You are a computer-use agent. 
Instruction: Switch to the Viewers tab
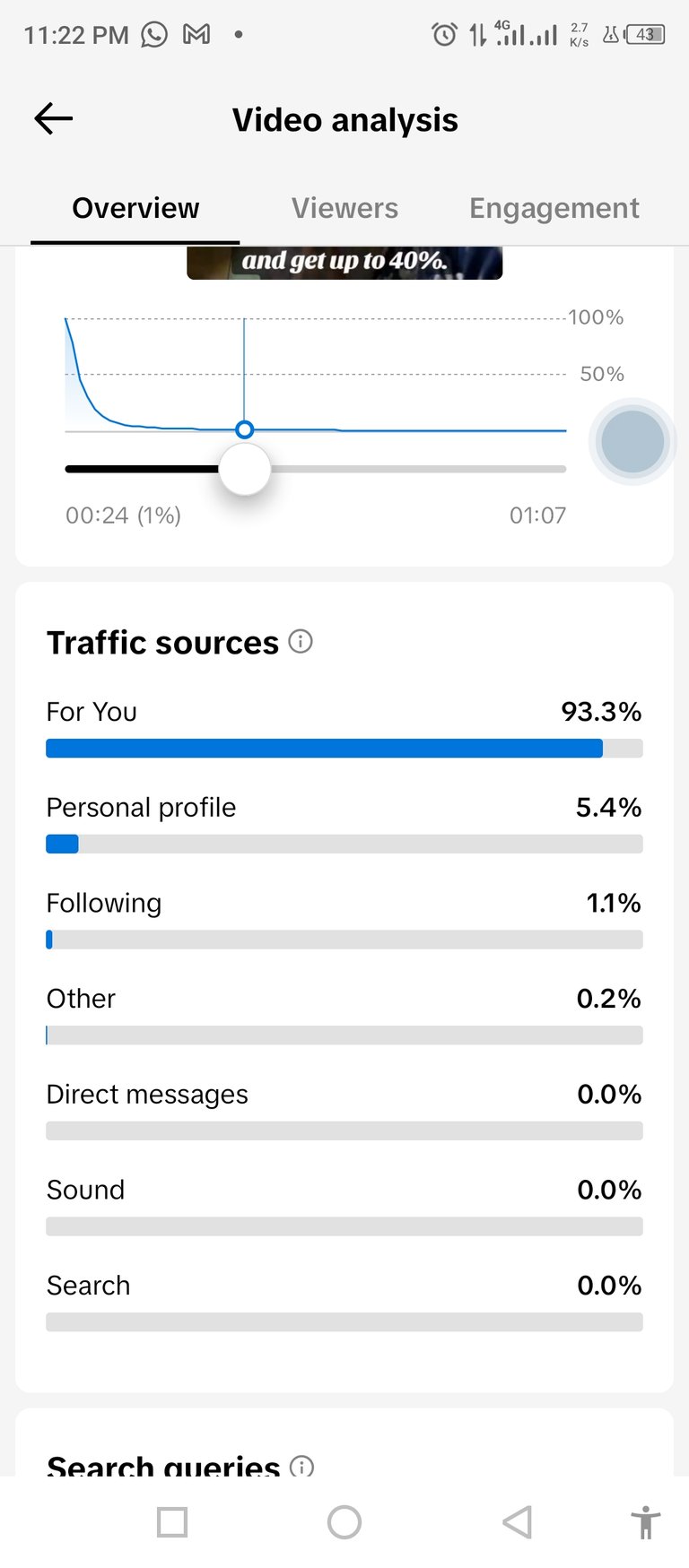[x=344, y=208]
